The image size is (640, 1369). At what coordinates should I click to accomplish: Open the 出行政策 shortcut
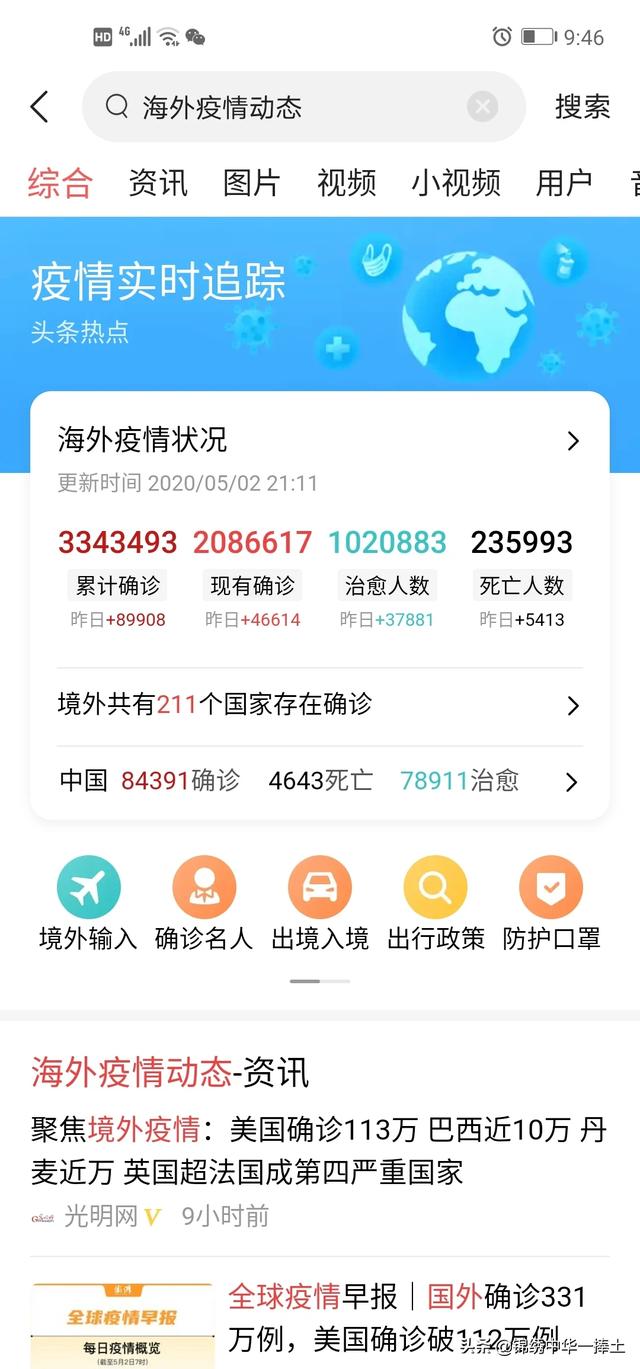click(x=436, y=903)
